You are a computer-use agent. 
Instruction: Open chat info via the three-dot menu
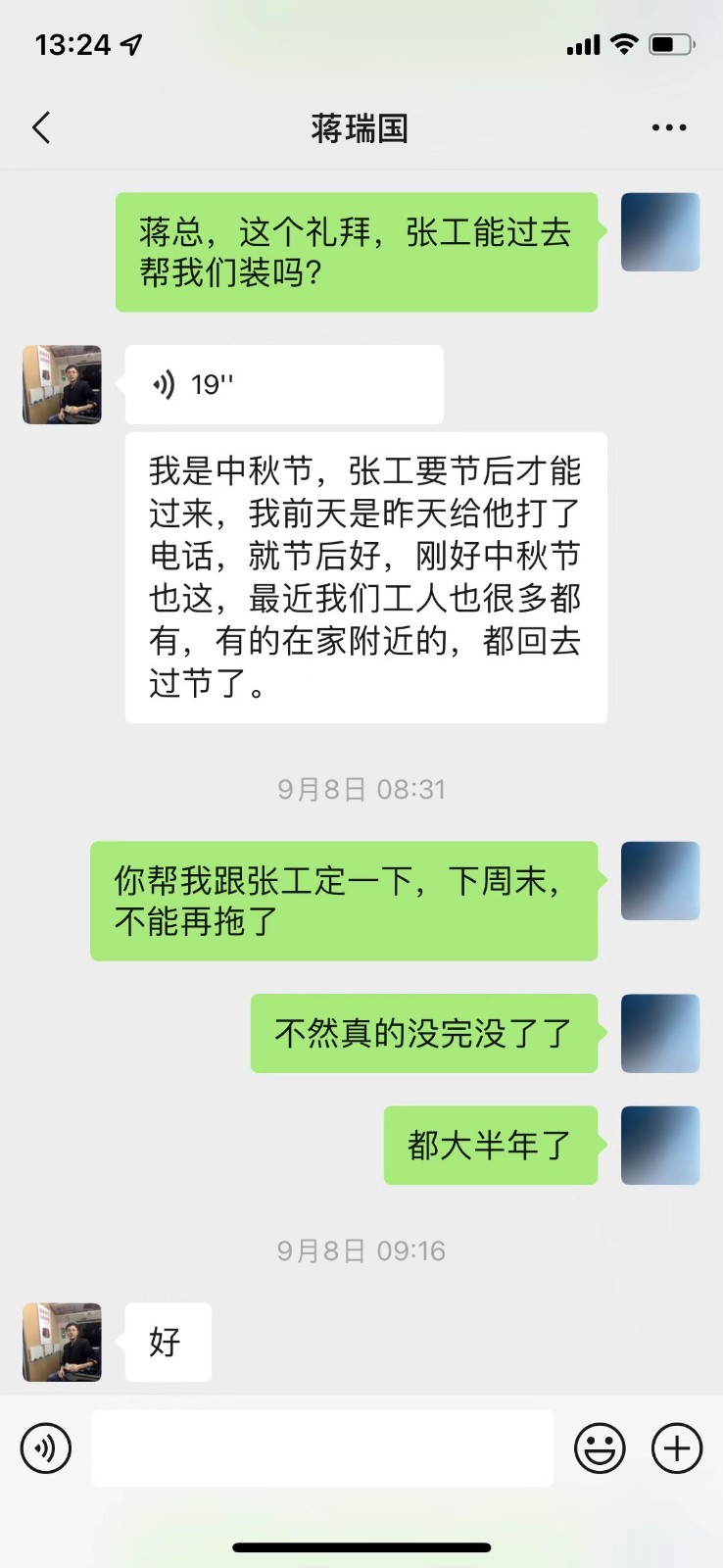[669, 127]
